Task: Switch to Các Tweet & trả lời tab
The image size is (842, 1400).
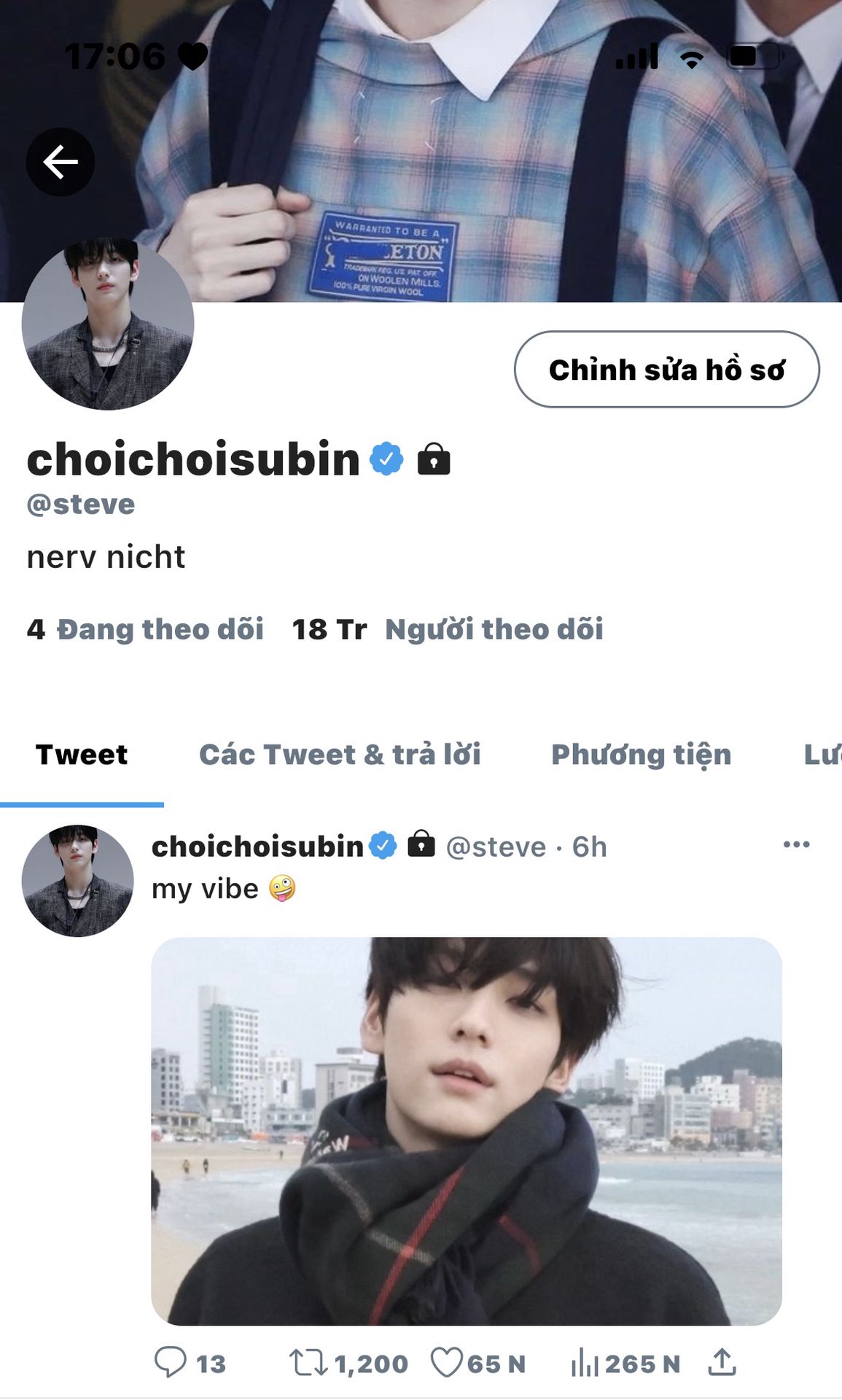Action: tap(340, 755)
